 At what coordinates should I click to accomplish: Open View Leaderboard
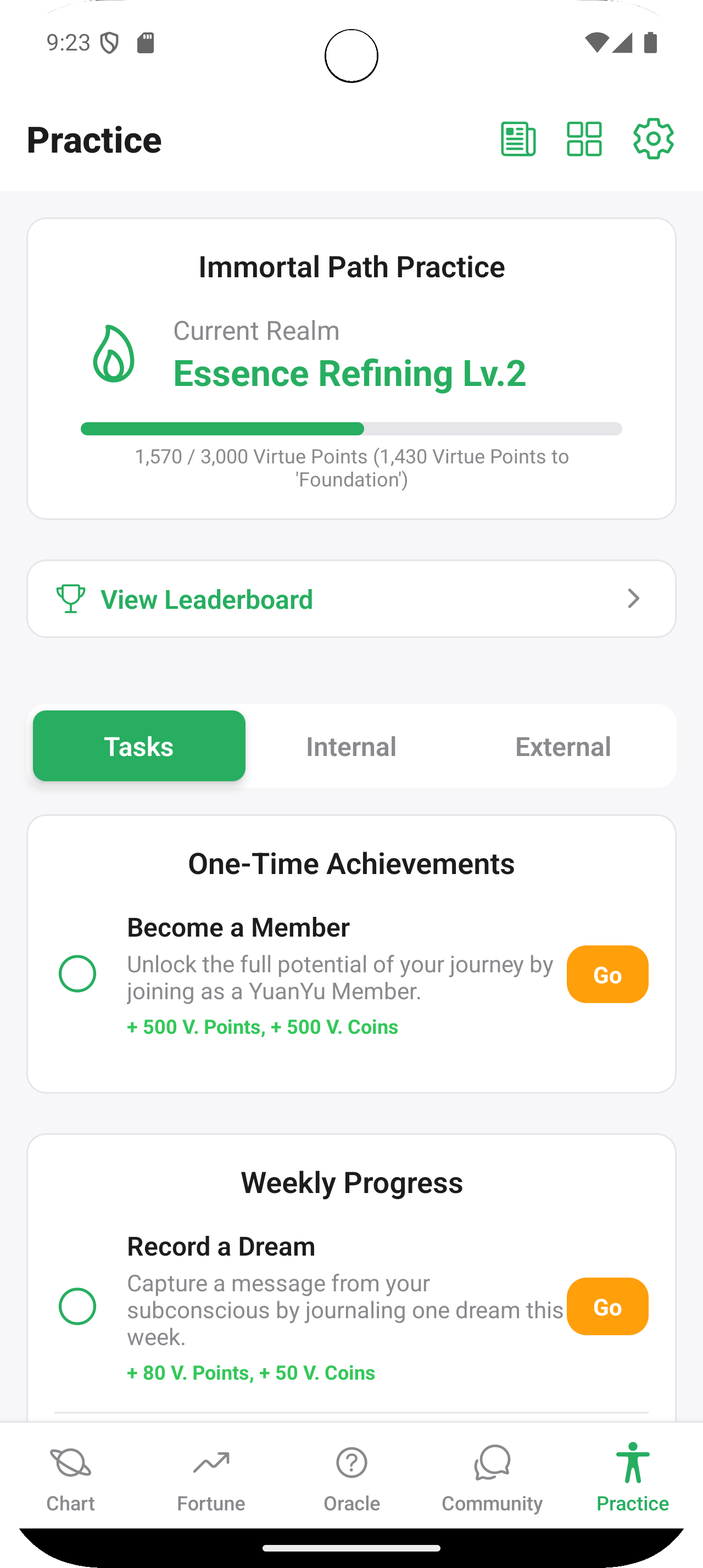click(351, 599)
